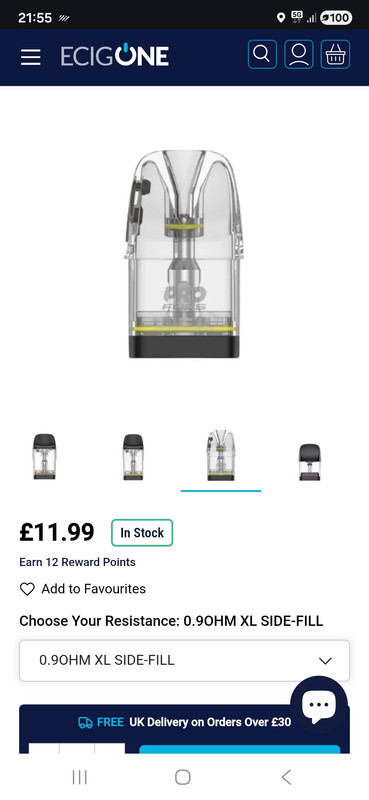Open the hamburger menu

[31, 56]
